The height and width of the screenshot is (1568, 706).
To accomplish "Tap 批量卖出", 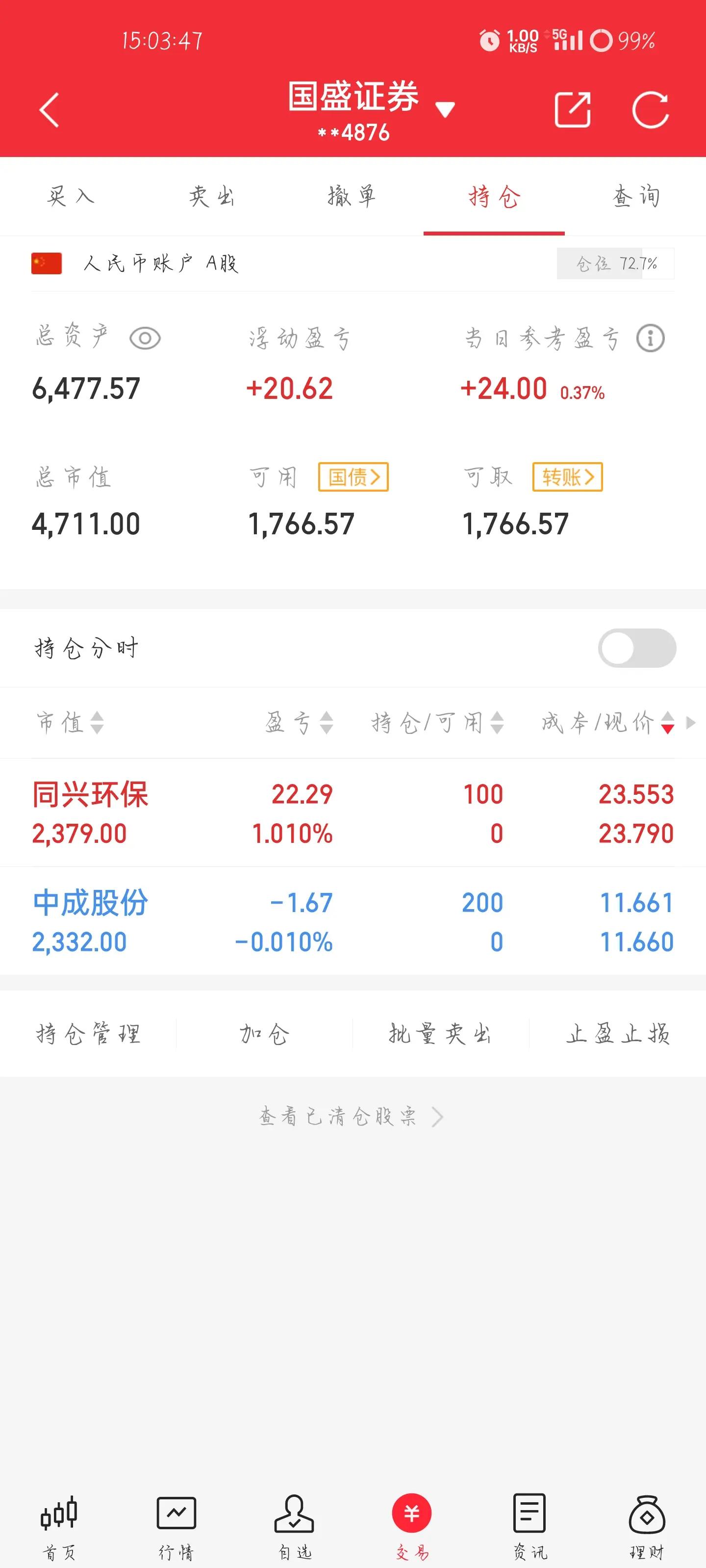I will pyautogui.click(x=440, y=1034).
